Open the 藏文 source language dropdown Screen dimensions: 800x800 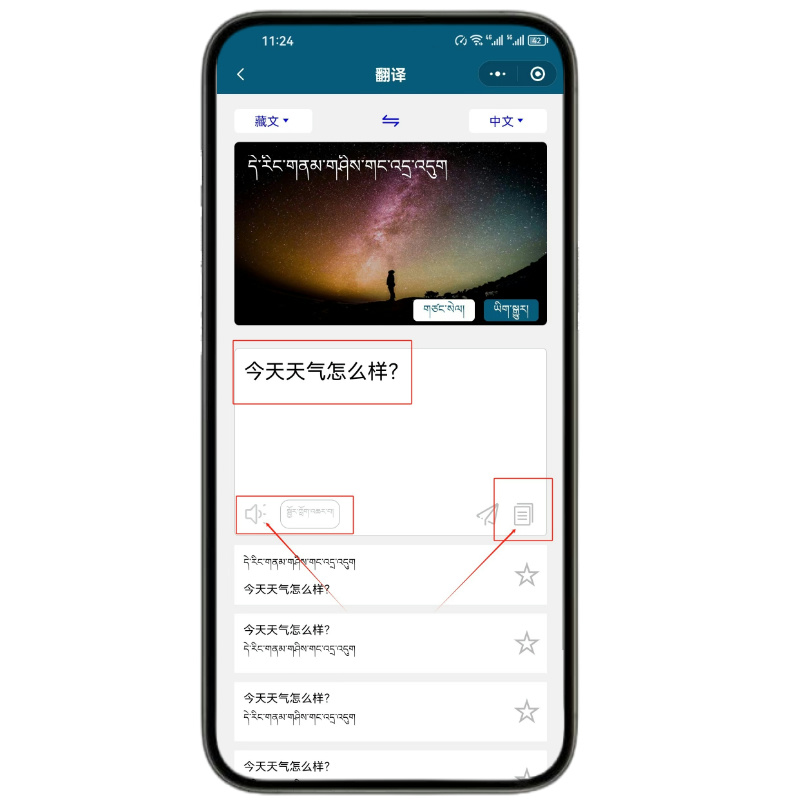272,121
